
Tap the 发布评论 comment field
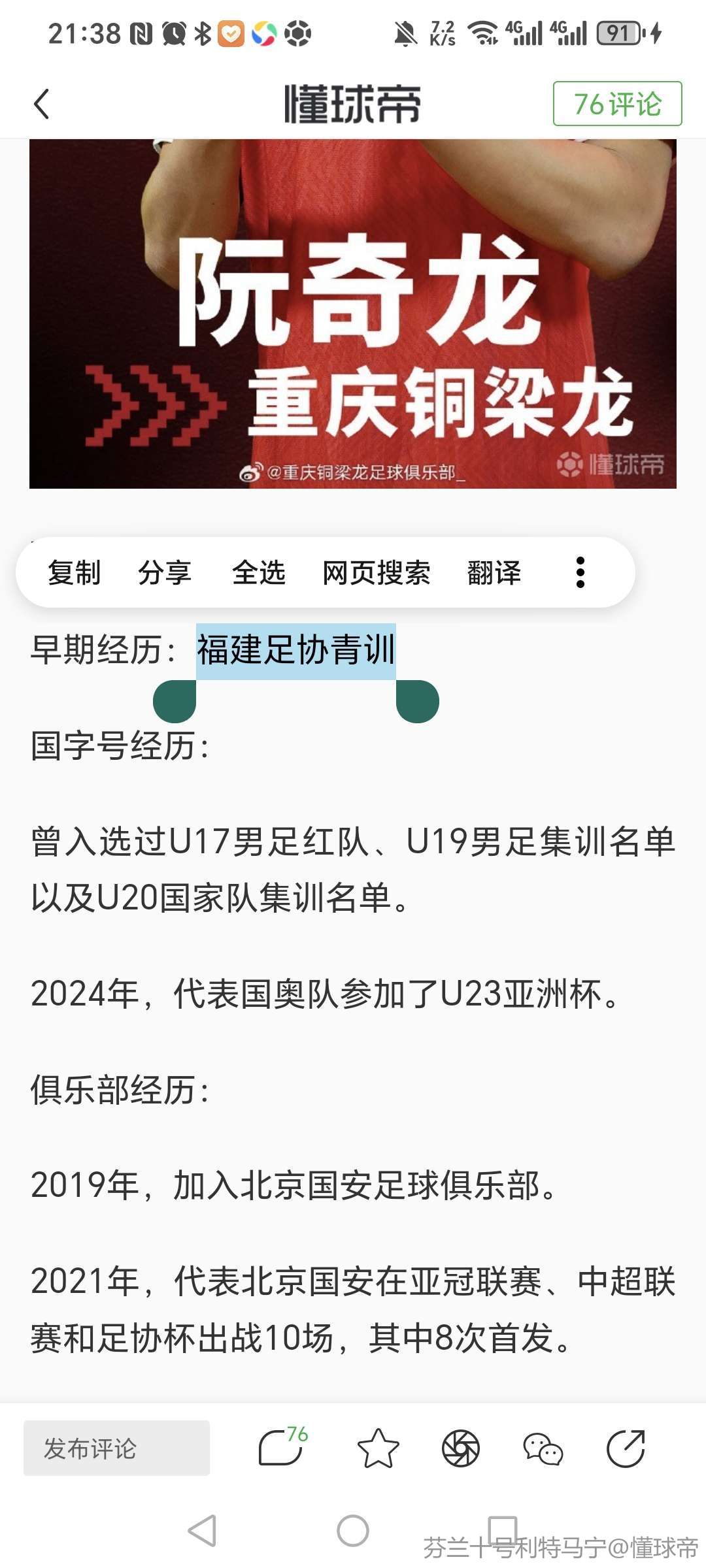pos(116,1448)
